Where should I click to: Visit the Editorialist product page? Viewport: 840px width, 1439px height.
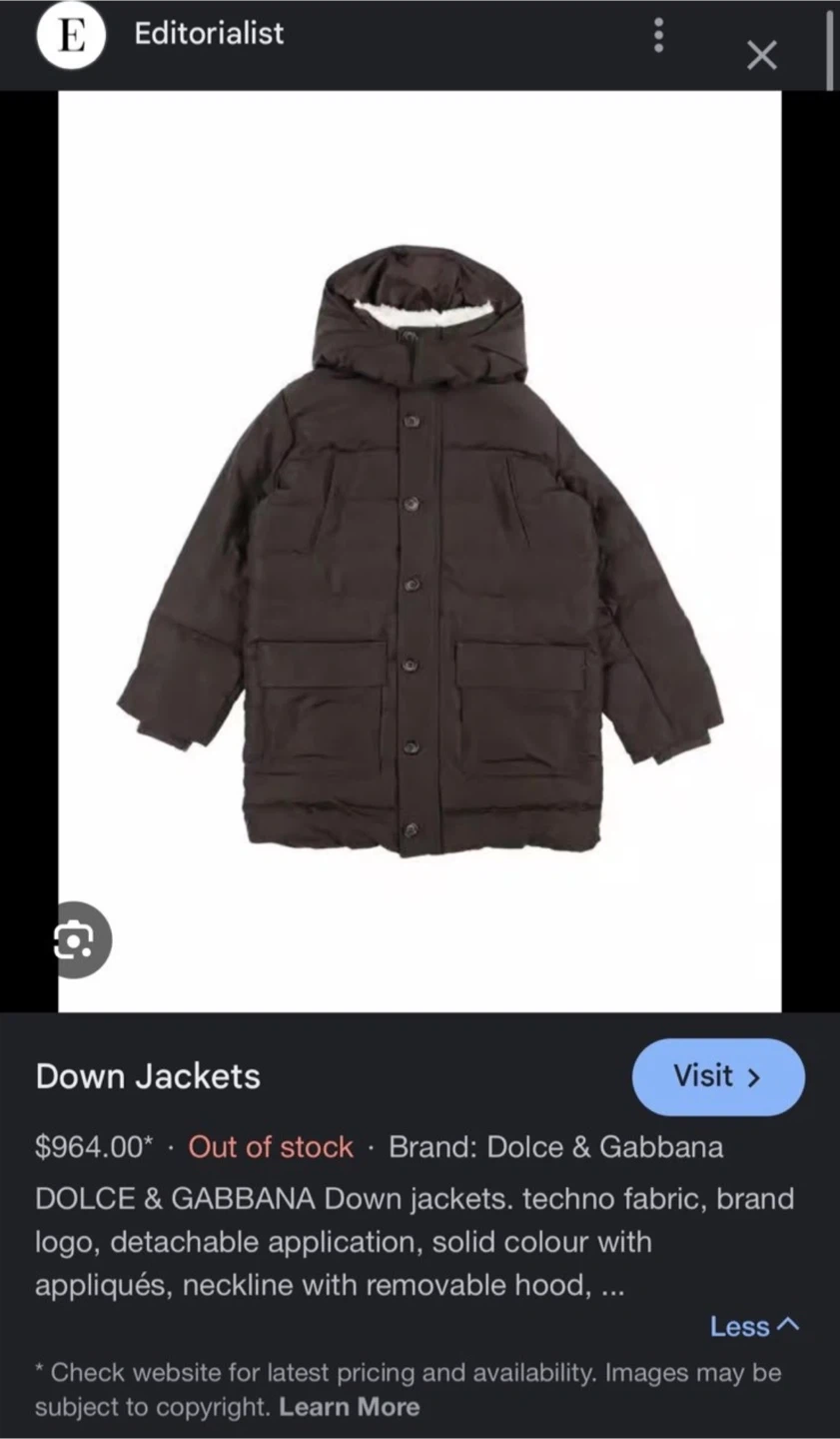click(x=717, y=1076)
